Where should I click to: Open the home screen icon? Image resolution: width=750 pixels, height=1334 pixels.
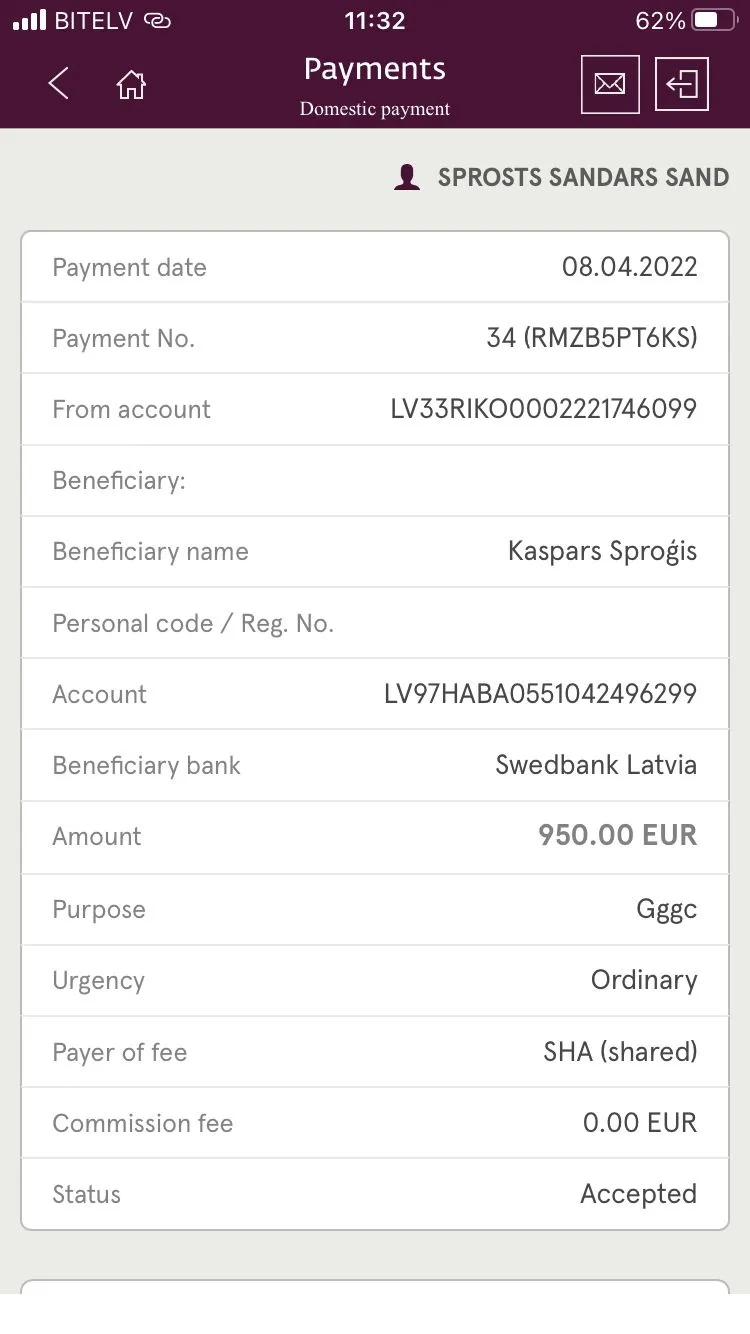(x=131, y=85)
